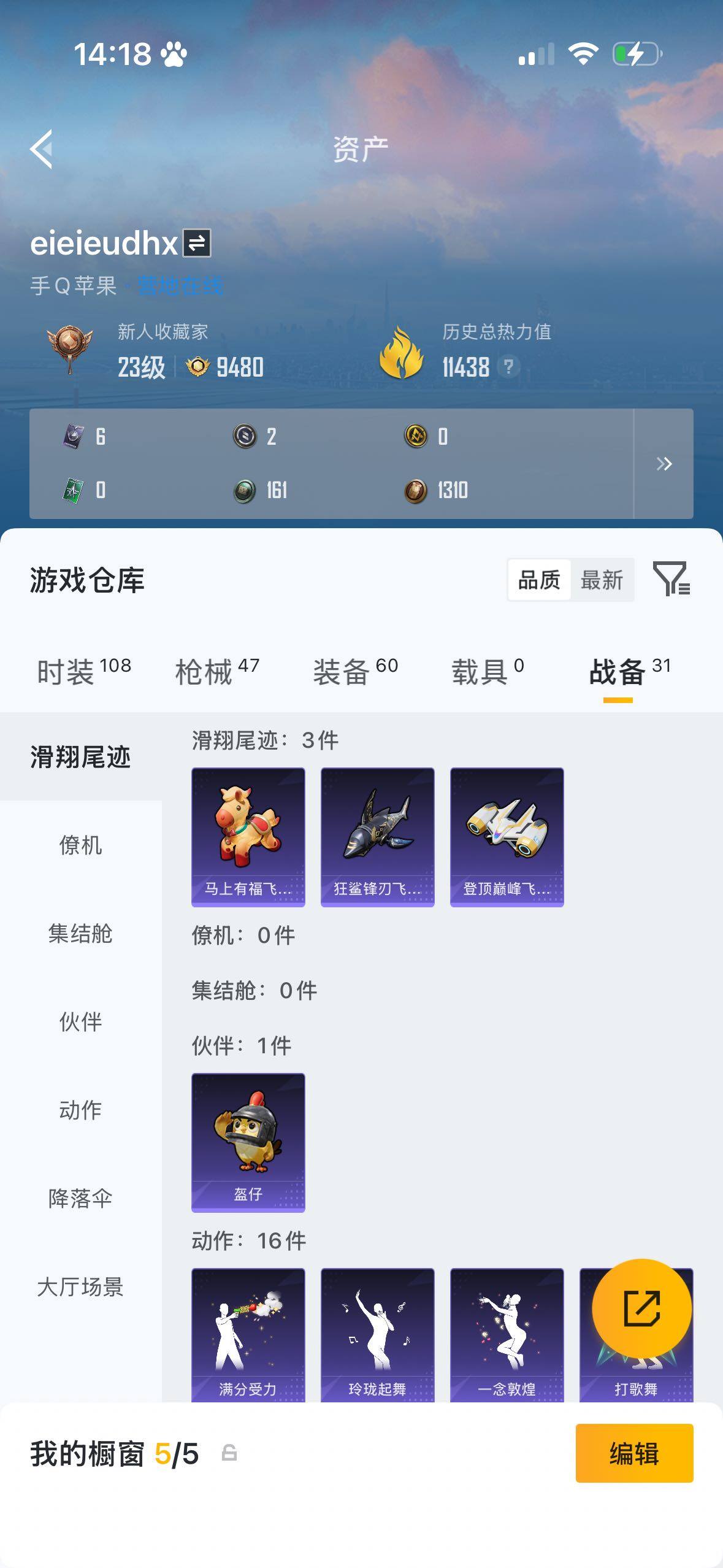This screenshot has height=1568, width=723.
Task: Tap the back arrow to leave 资产
Action: pyautogui.click(x=41, y=149)
